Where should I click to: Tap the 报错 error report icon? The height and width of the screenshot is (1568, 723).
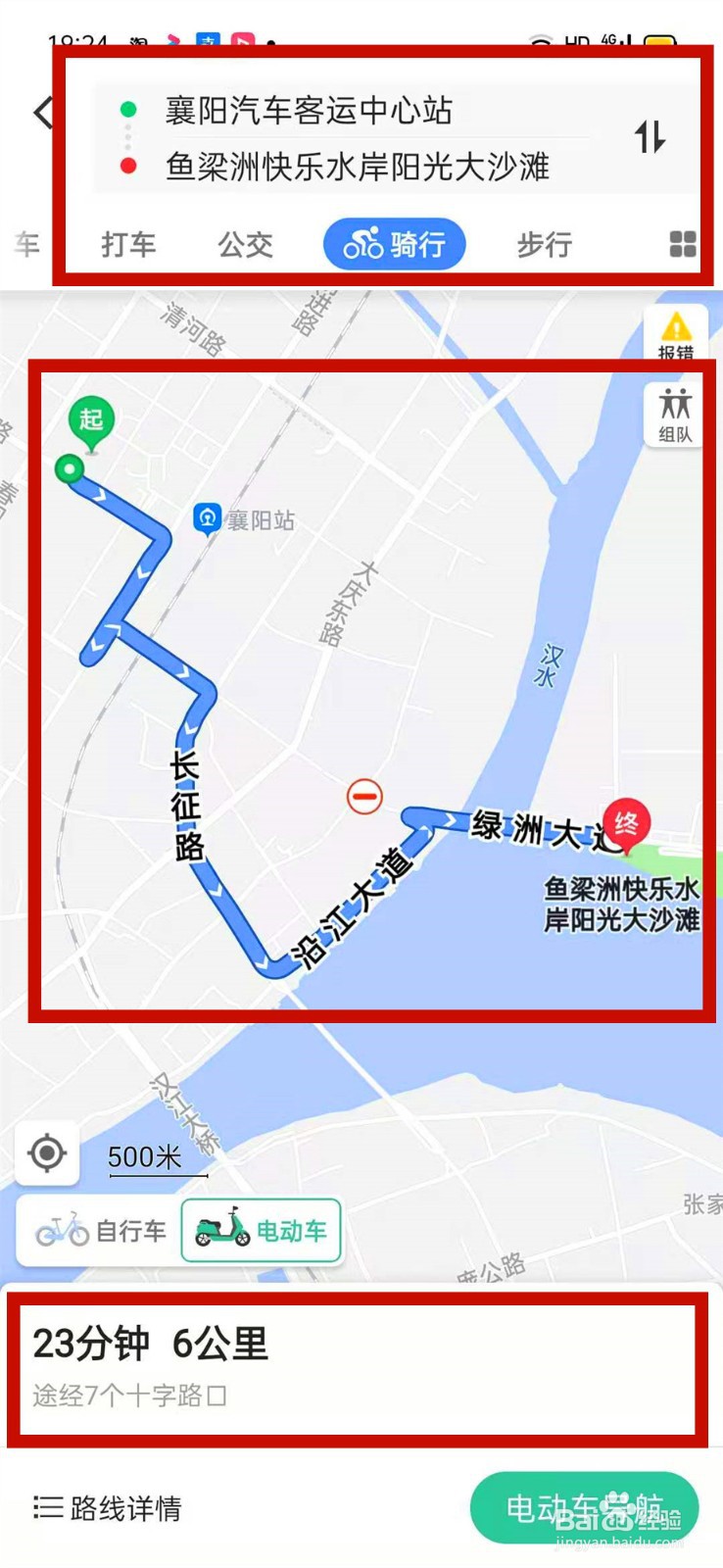(674, 329)
